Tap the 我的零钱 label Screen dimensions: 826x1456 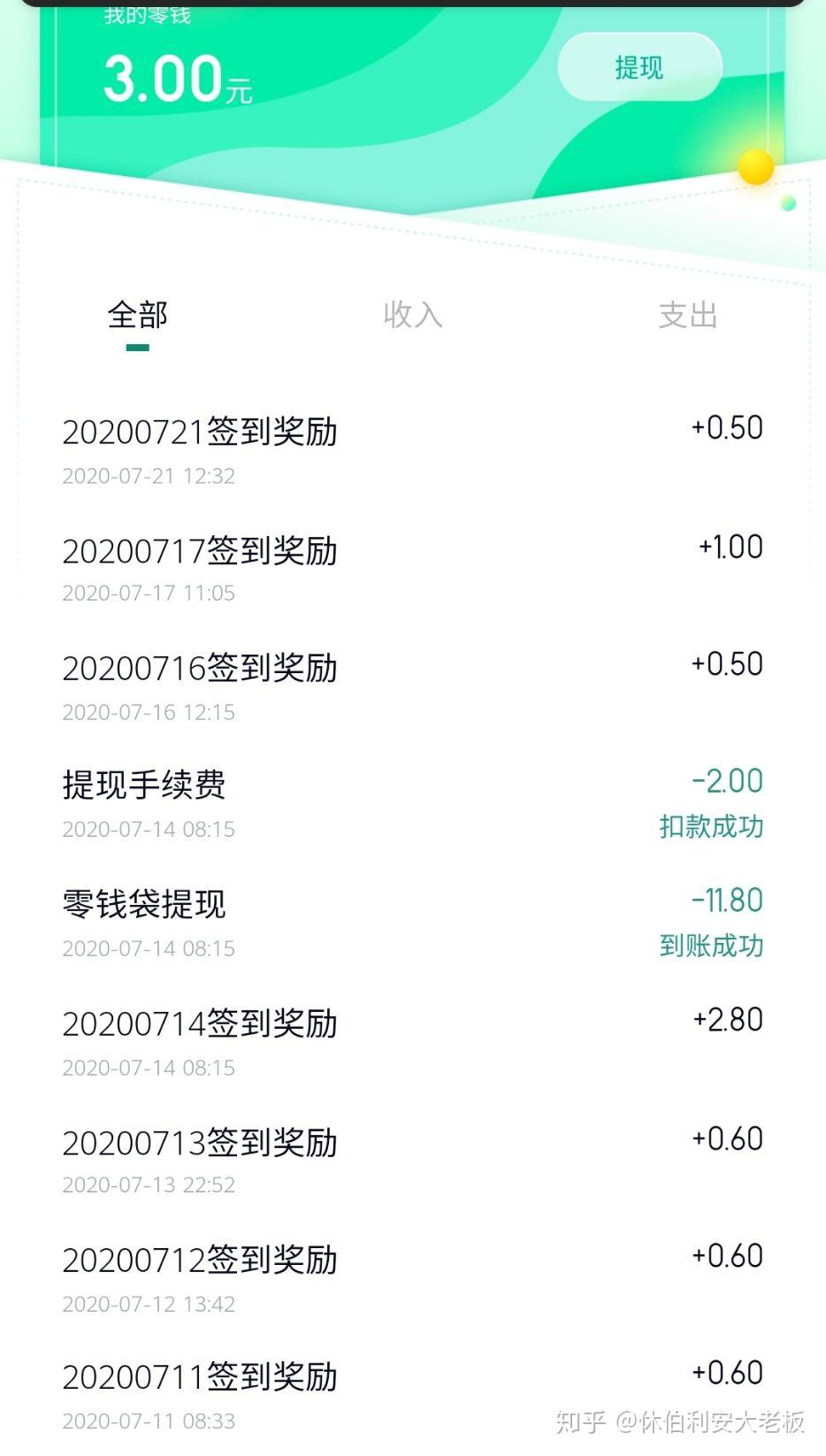[146, 12]
